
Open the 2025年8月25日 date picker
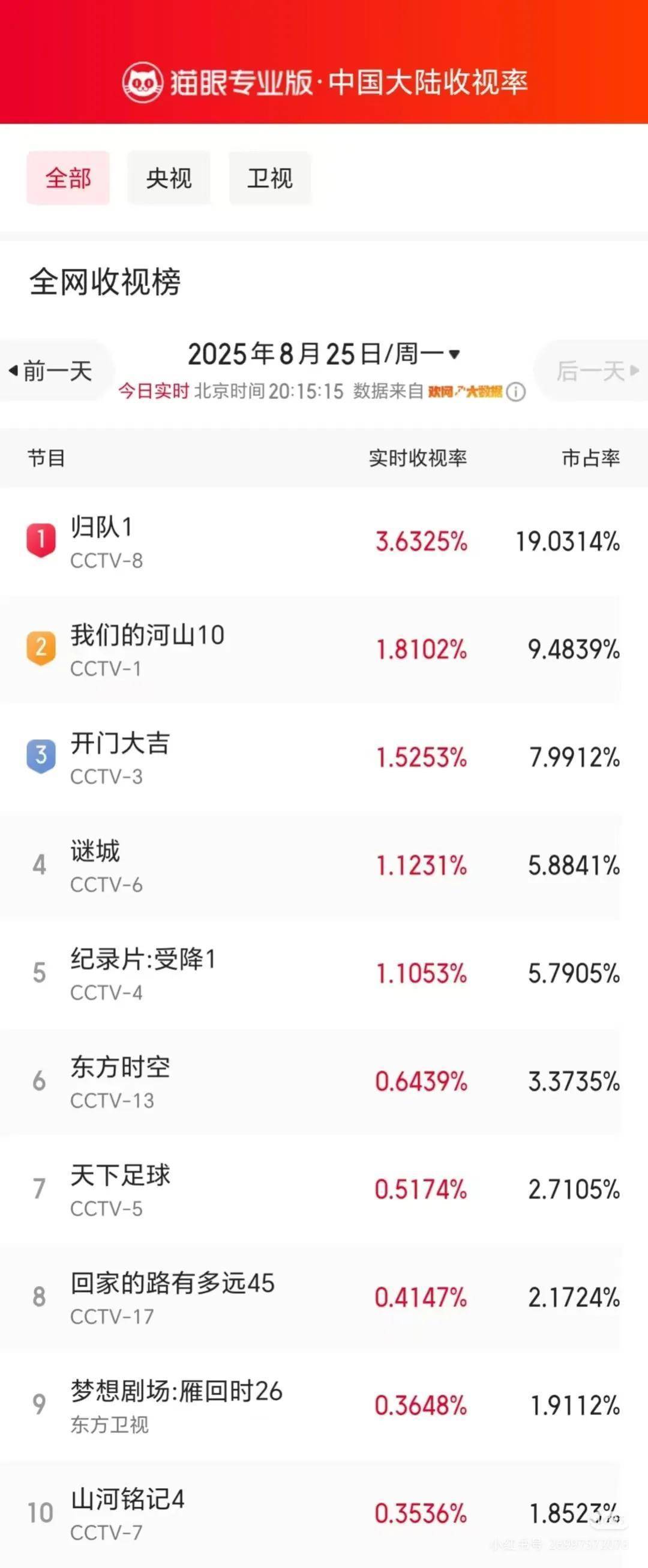(324, 354)
